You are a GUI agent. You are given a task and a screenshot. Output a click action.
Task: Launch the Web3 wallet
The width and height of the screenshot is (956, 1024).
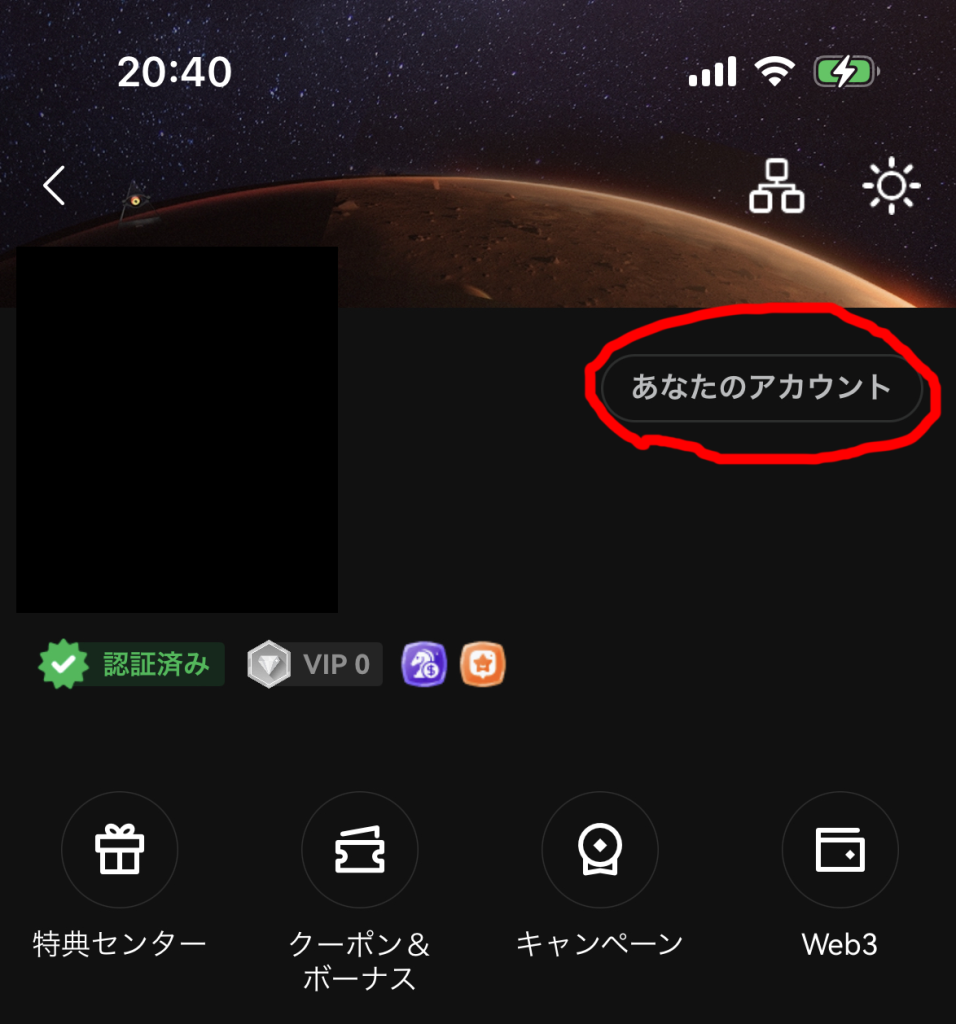(840, 850)
